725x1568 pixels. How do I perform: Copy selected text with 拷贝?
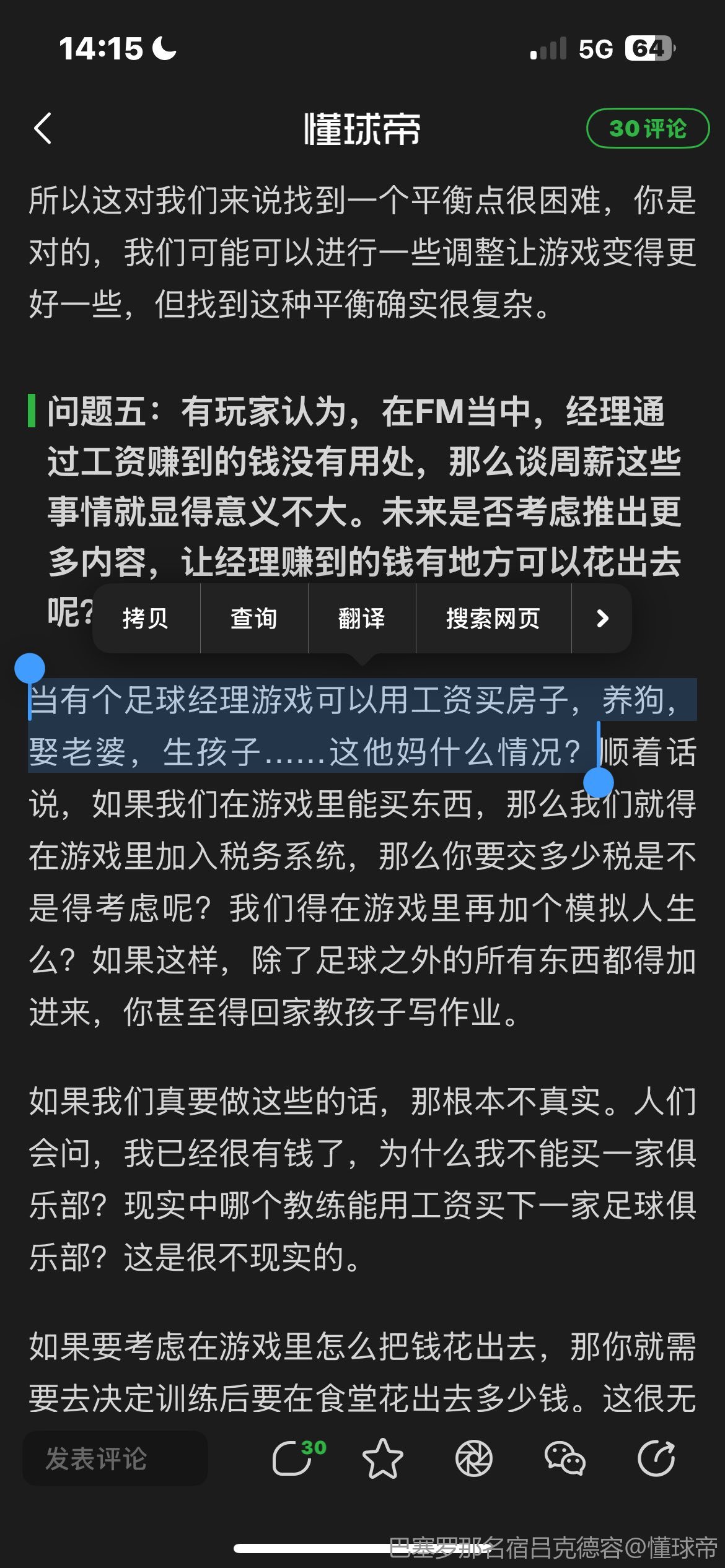tap(146, 618)
